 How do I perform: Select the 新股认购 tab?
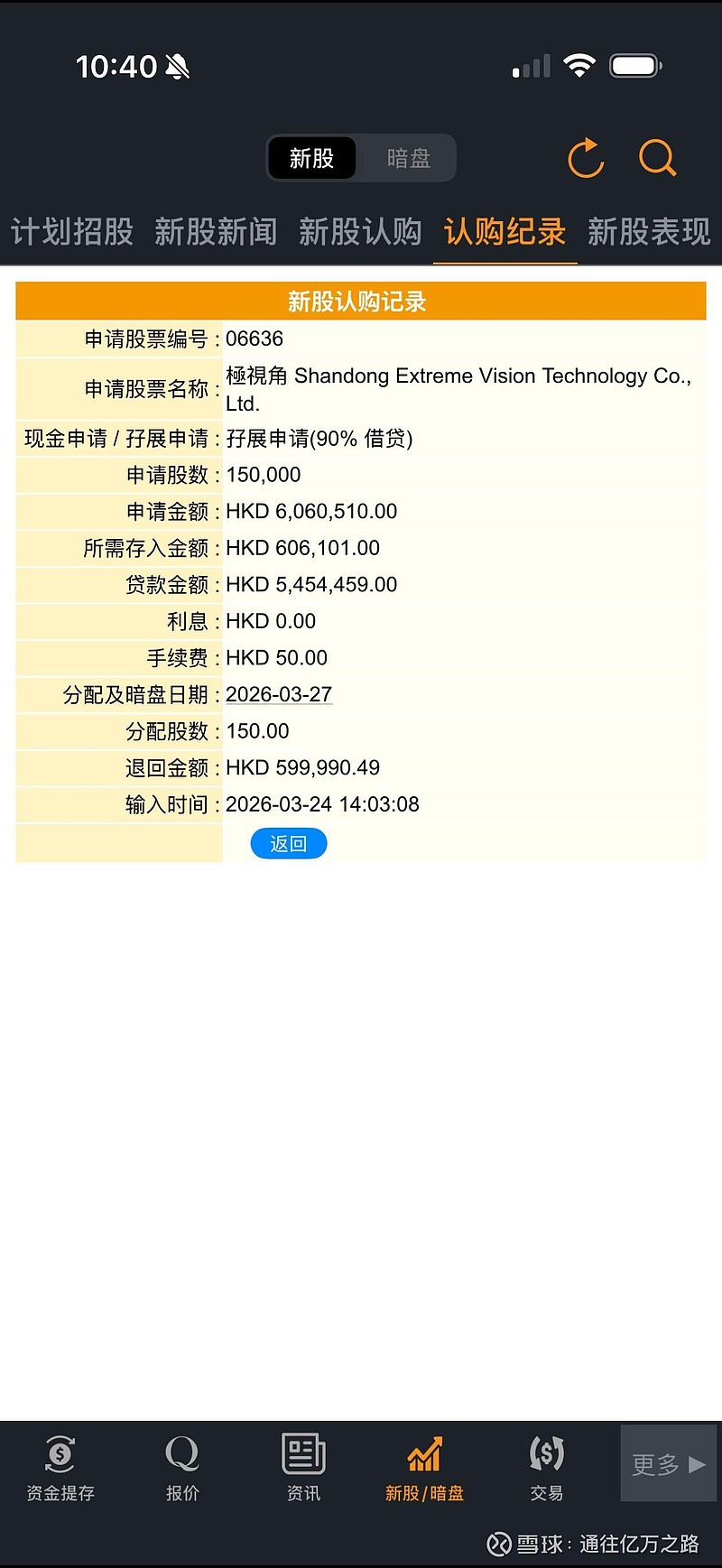[x=360, y=232]
